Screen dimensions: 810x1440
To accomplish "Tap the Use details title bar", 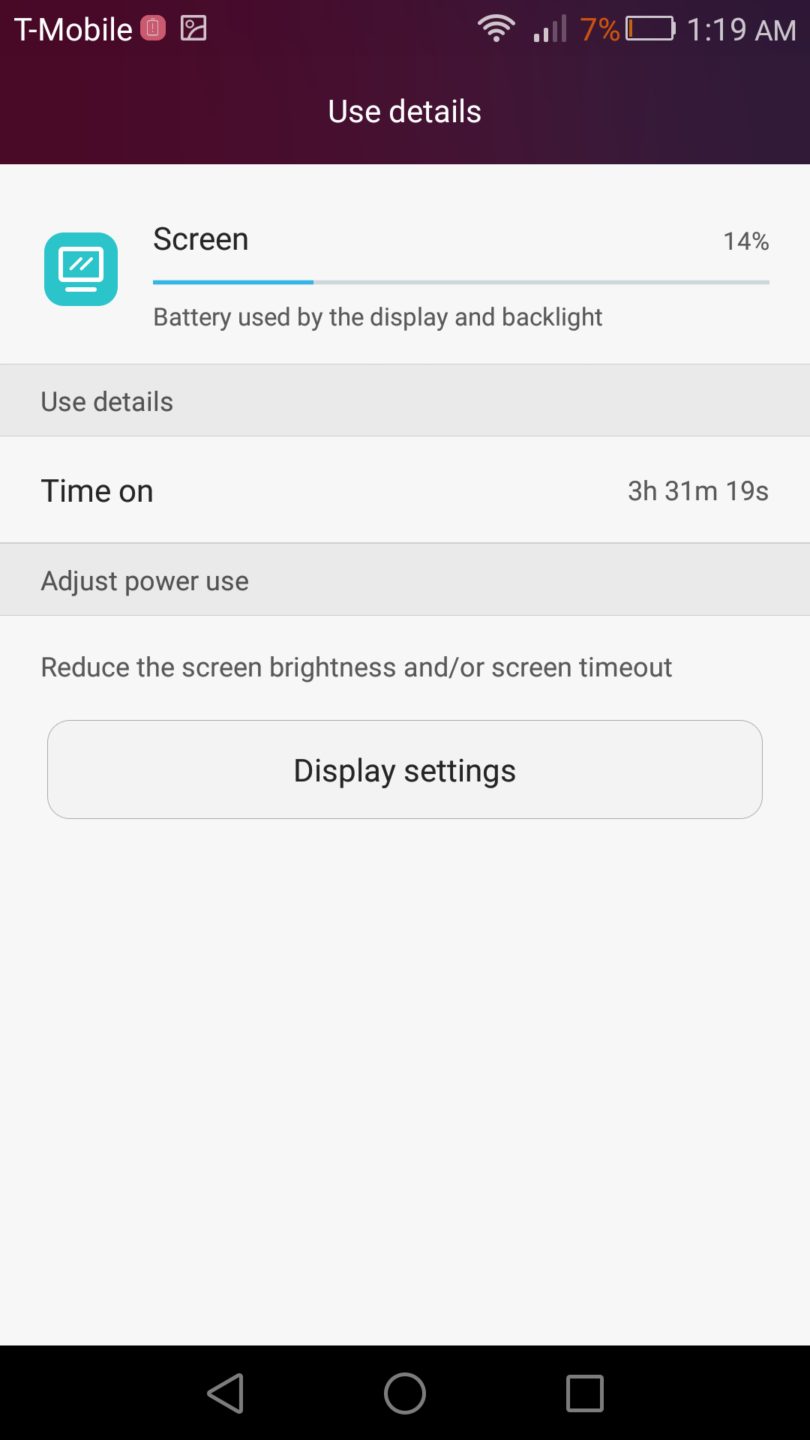I will 404,111.
